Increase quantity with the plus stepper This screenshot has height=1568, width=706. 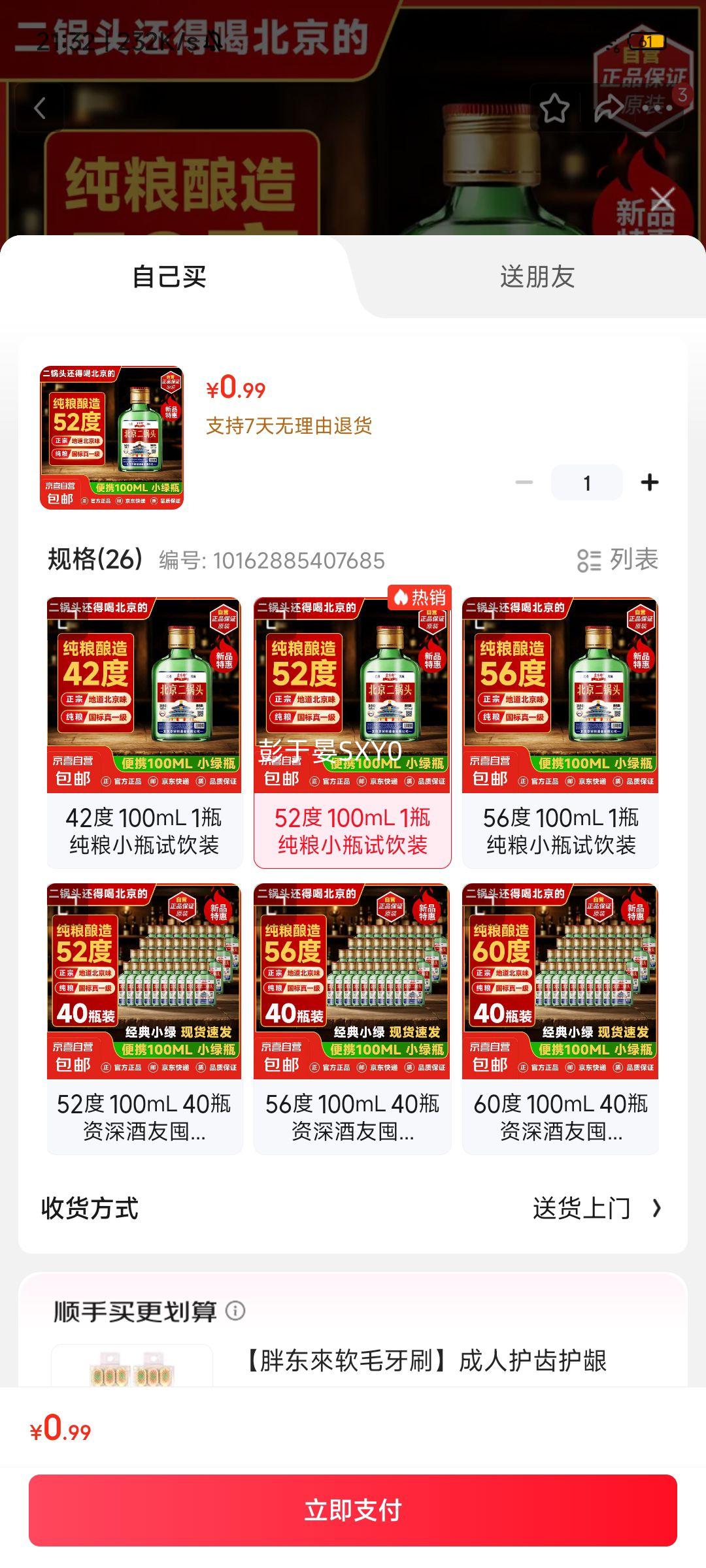coord(649,482)
